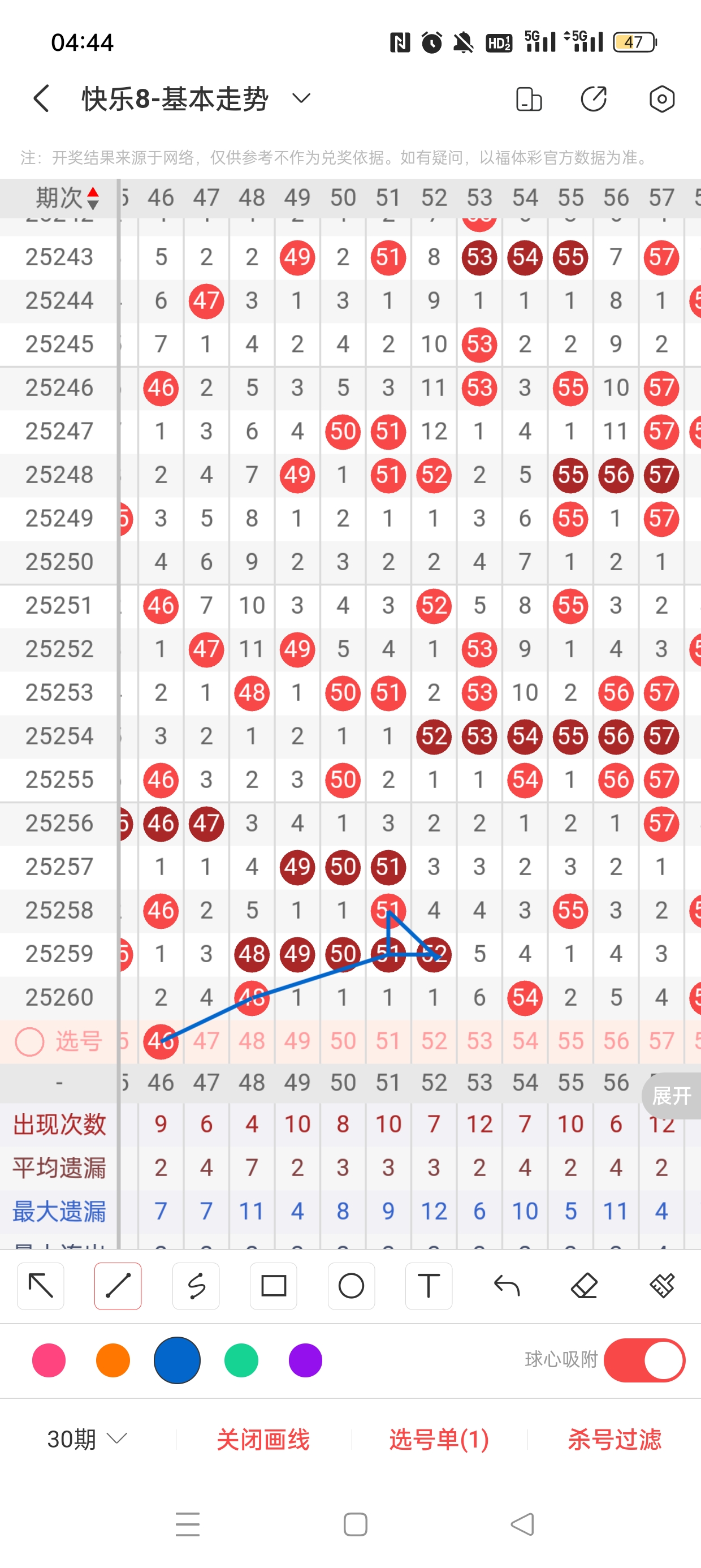Select the circle drawing tool
701x1568 pixels.
point(351,1286)
